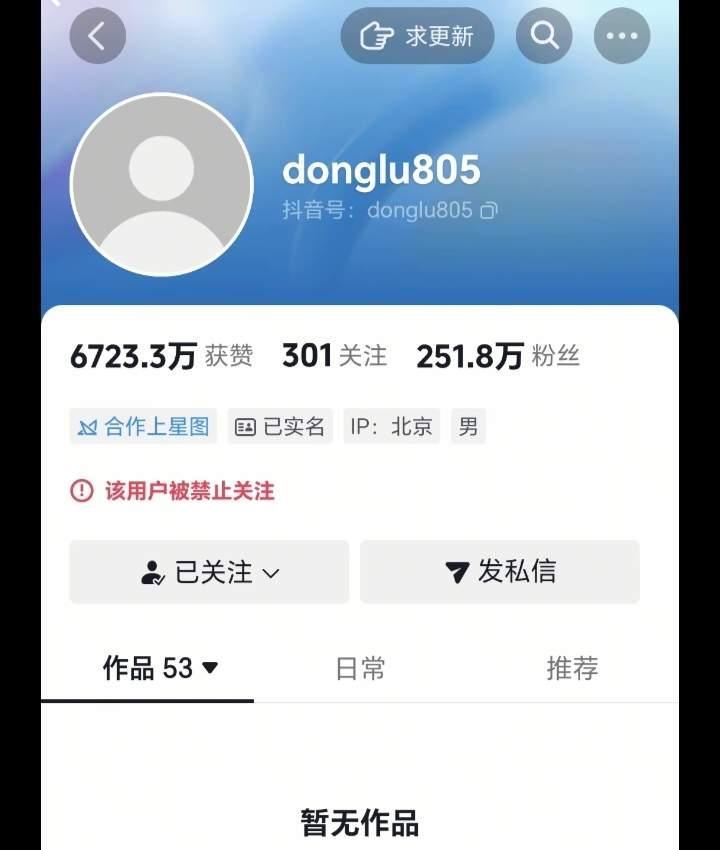Open the 作品 53 sorting dropdown arrow
The width and height of the screenshot is (720, 850).
coord(210,668)
